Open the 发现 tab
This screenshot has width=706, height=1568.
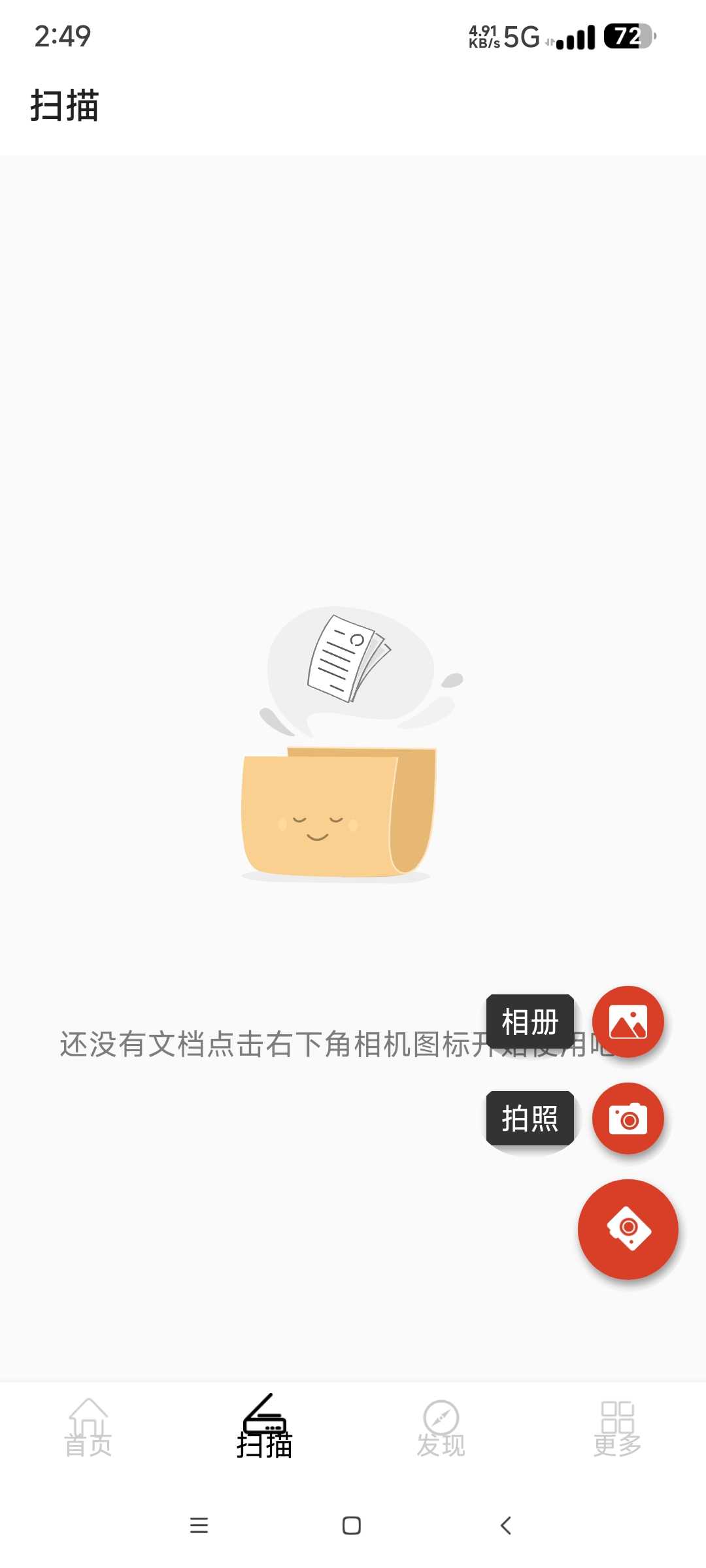point(441,1428)
